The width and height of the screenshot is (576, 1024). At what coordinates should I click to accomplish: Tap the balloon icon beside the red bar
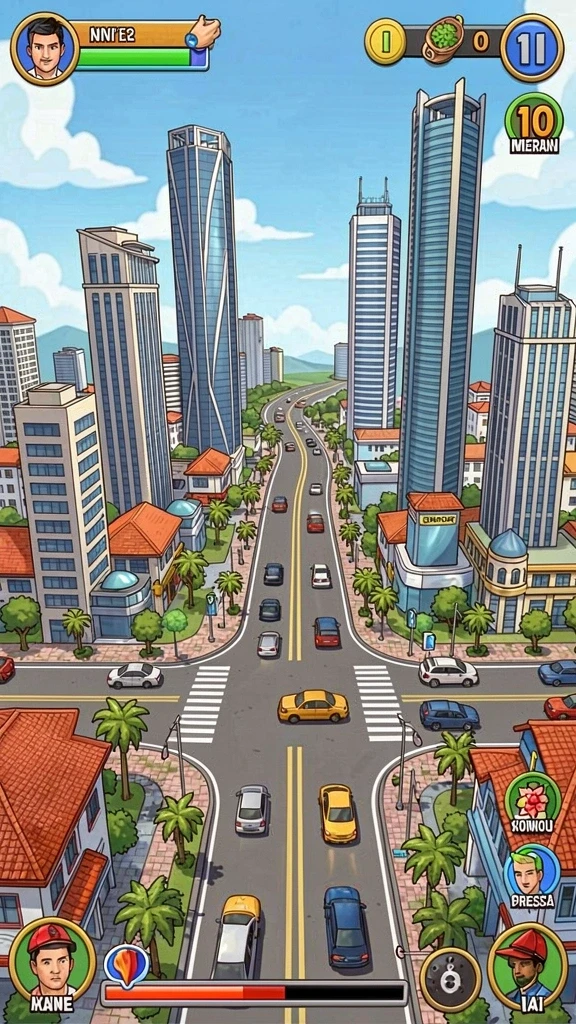pos(127,966)
